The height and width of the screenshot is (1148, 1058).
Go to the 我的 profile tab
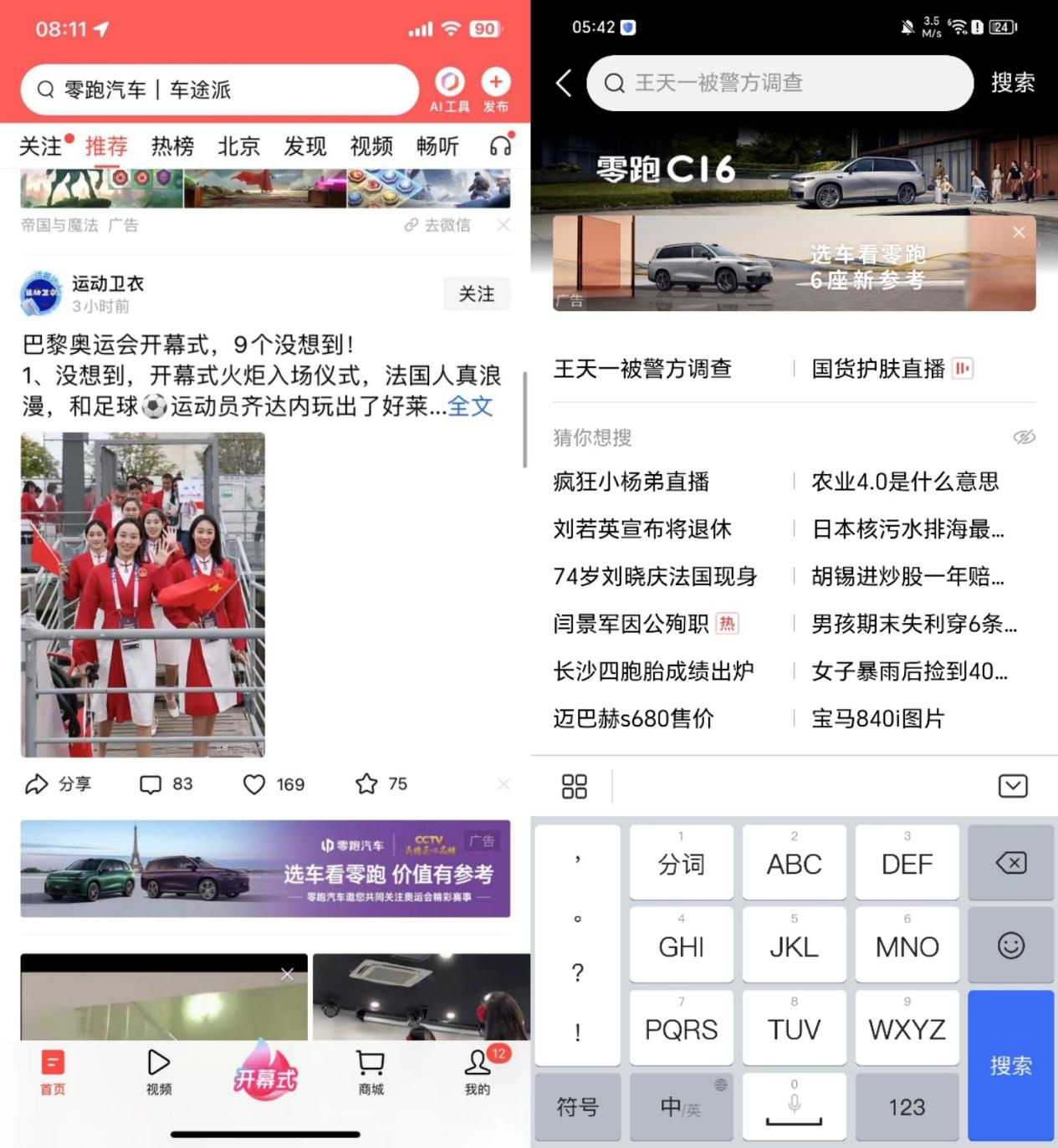[478, 1071]
